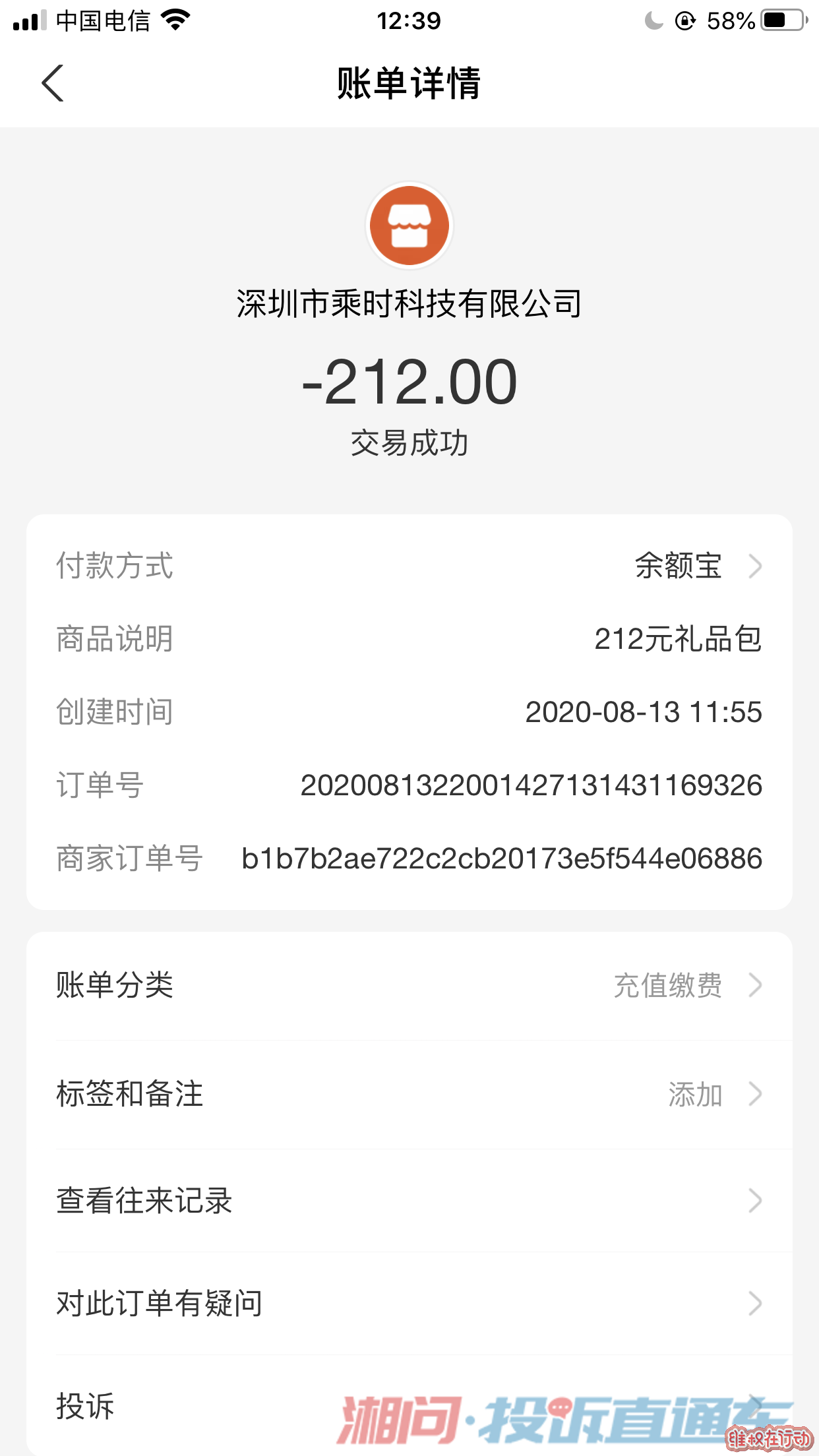Screen dimensions: 819x1456
Task: Go back from the 账单详情 page
Action: click(53, 83)
